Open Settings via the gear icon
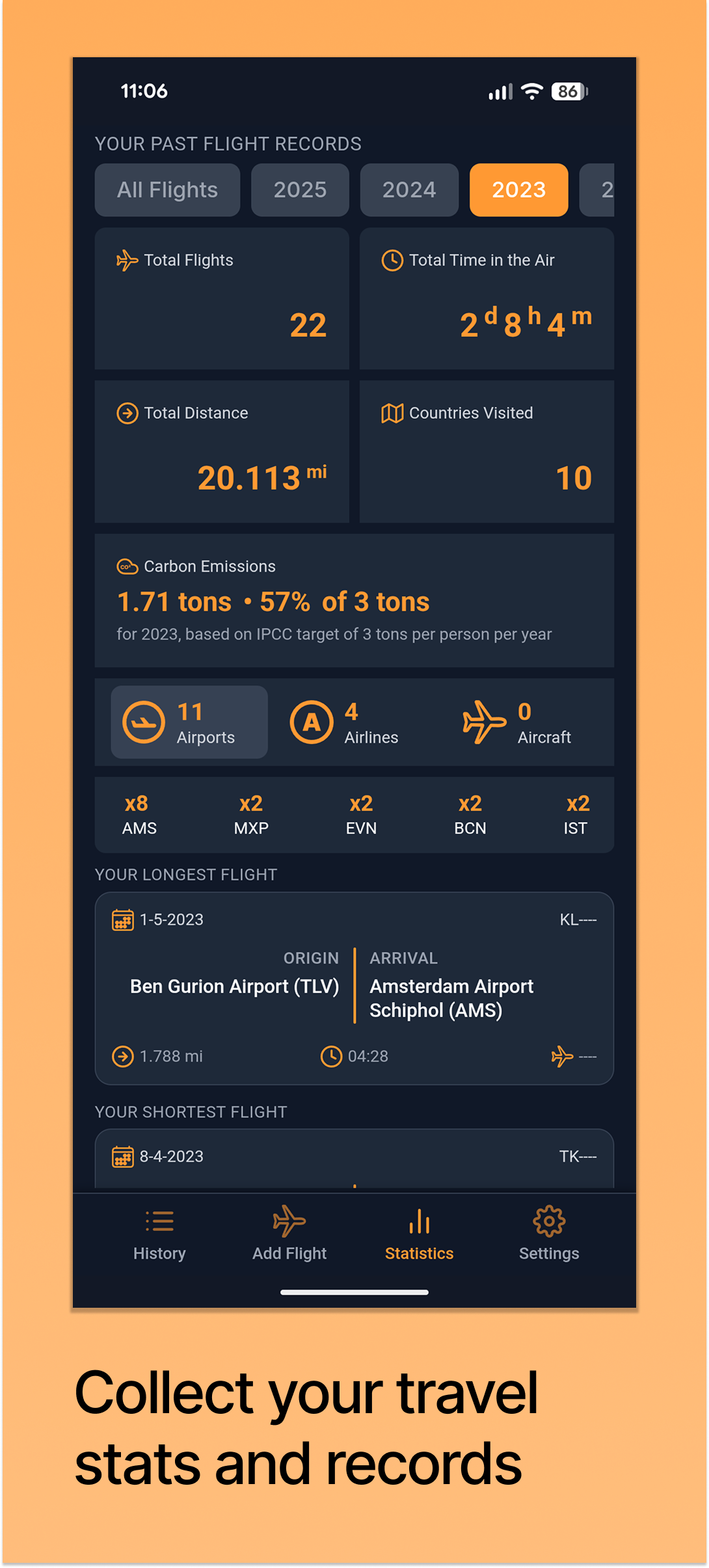Viewport: 709px width, 1568px height. tap(549, 1221)
